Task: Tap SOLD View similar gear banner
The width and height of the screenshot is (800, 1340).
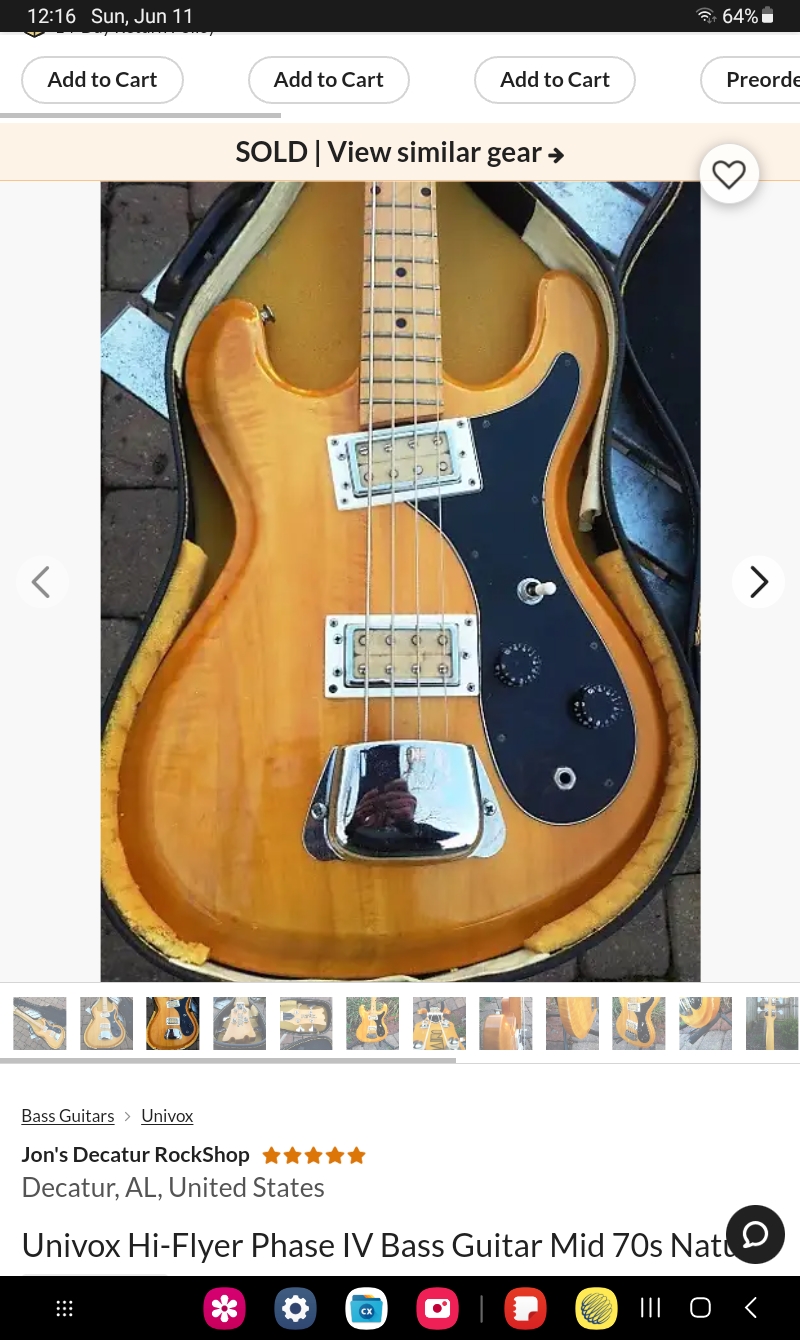Action: click(x=399, y=152)
